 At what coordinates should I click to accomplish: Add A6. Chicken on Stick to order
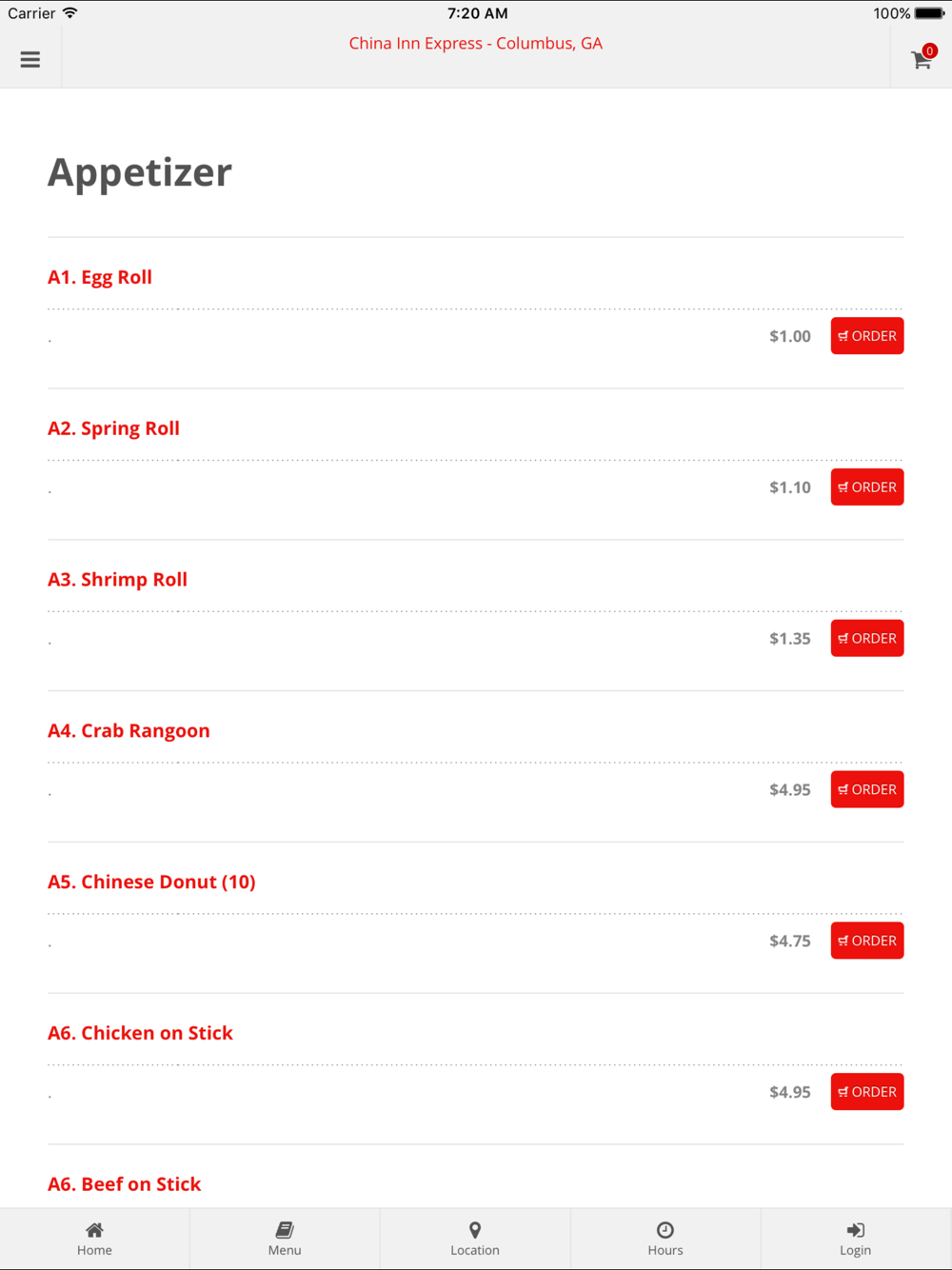(x=866, y=1092)
